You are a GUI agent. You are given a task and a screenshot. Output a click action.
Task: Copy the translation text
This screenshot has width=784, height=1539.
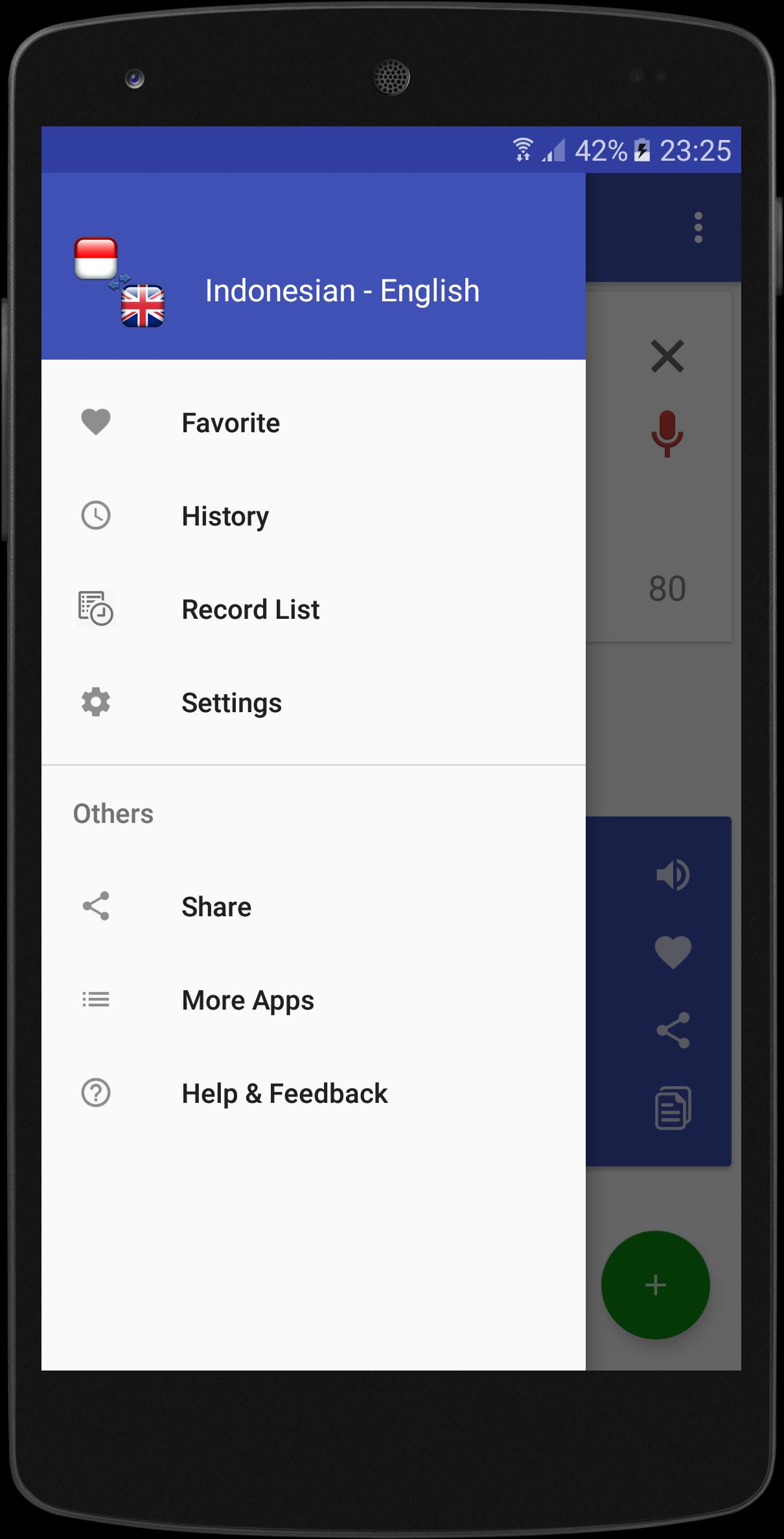tap(673, 1108)
